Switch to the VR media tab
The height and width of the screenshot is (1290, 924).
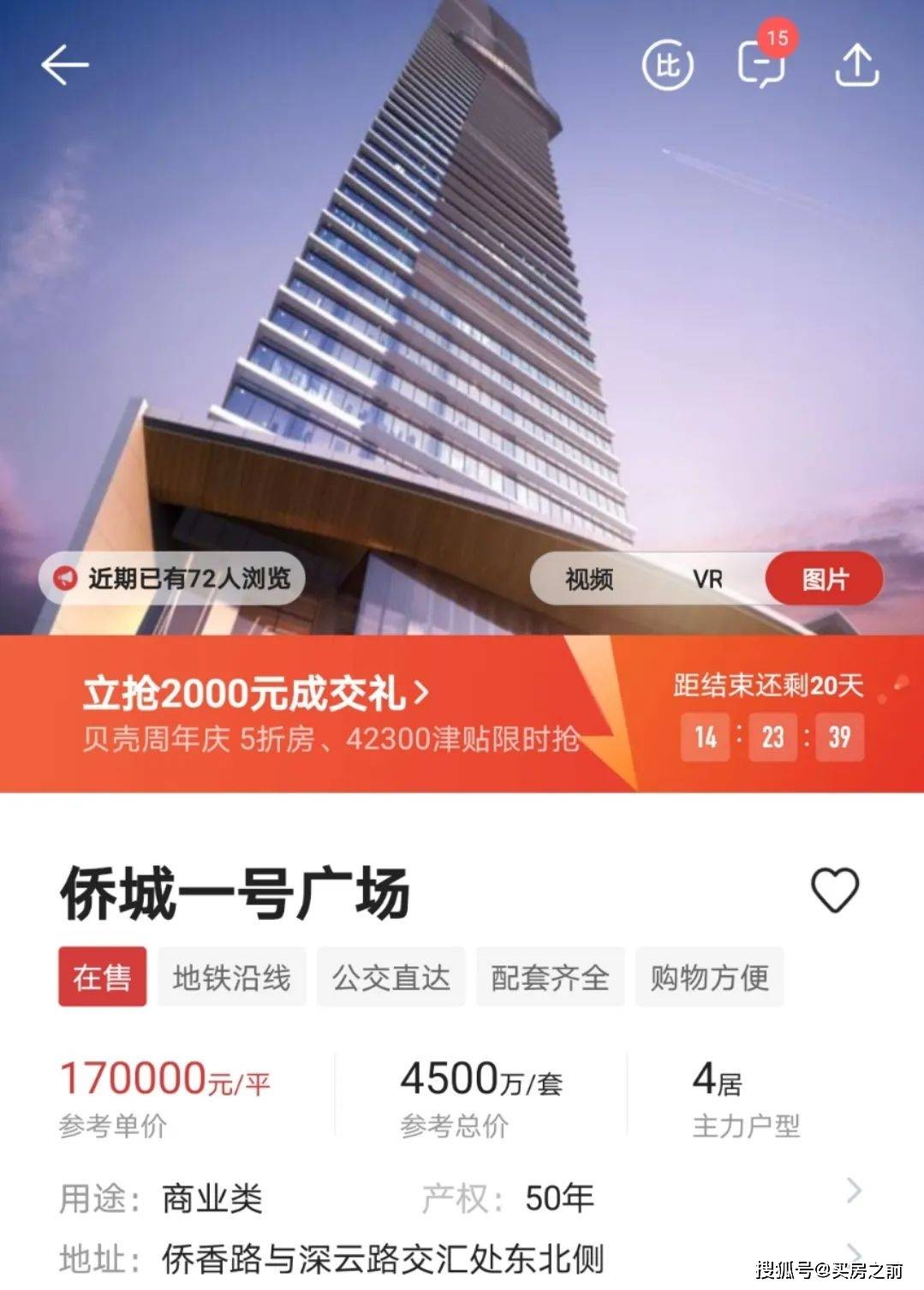tap(707, 580)
